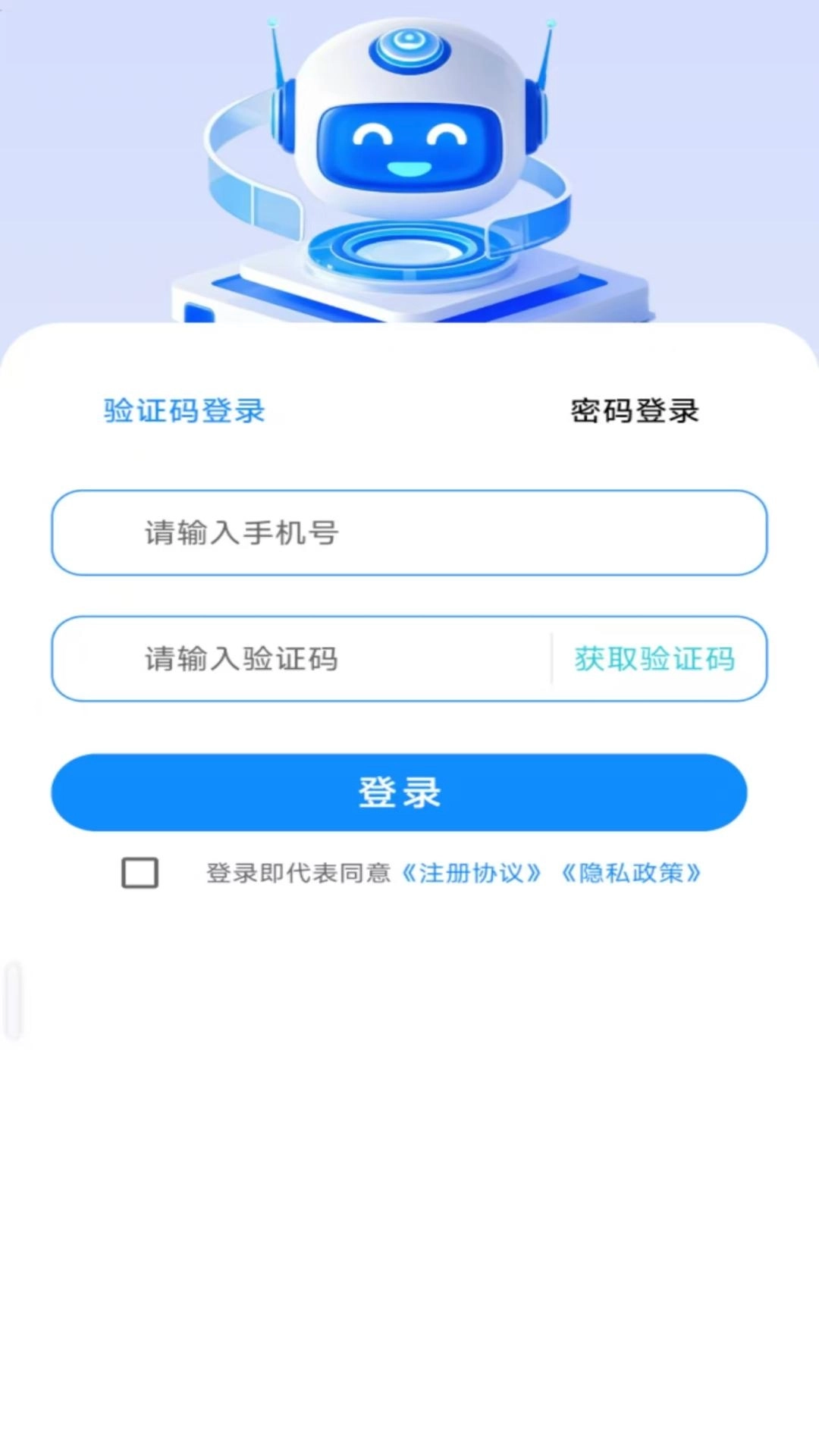Switch to 密码登录 password login
Image resolution: width=819 pixels, height=1456 pixels.
pos(635,411)
